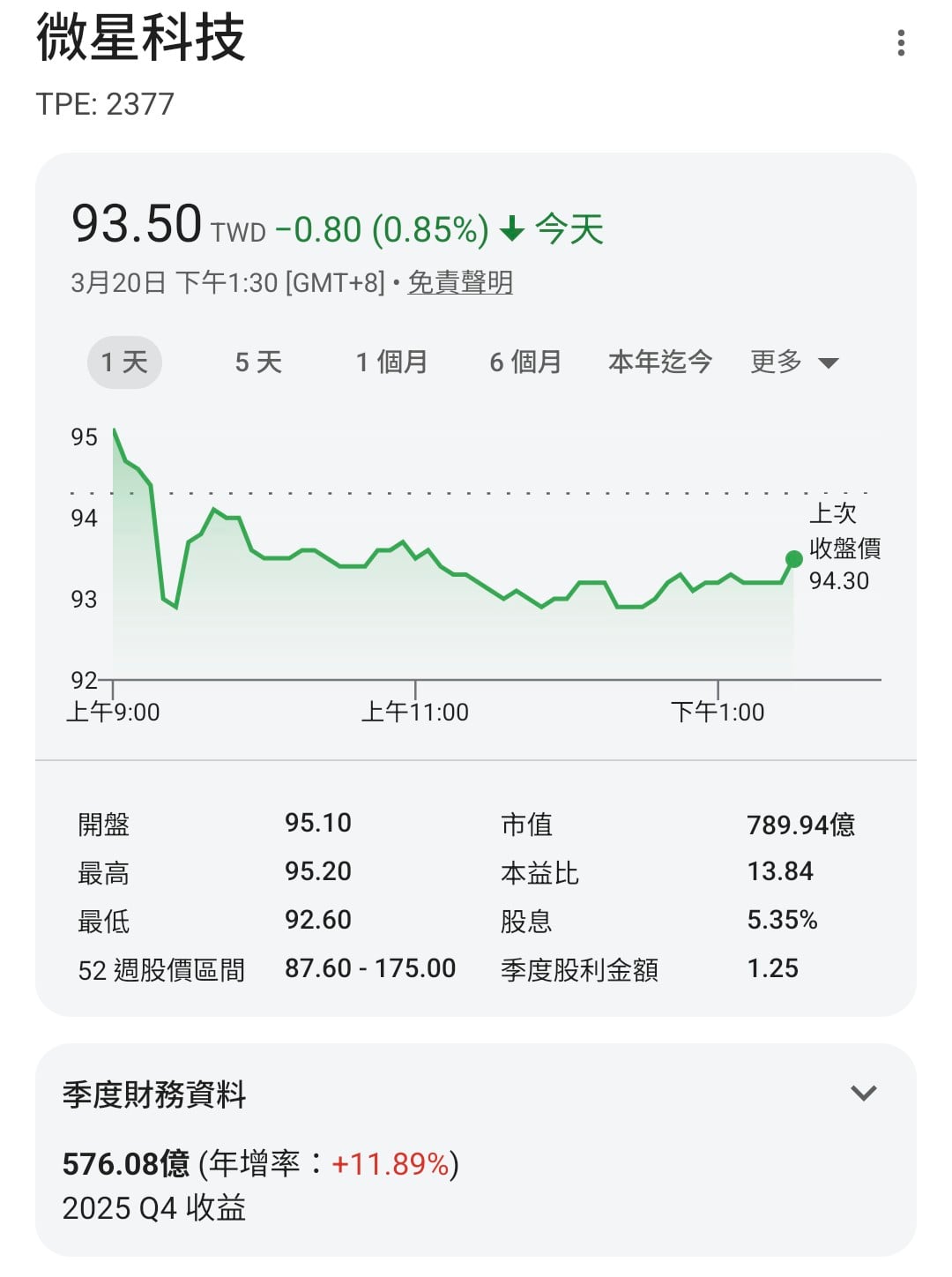This screenshot has height=1277, width=952.
Task: Select the 1 天 chart range
Action: click(x=124, y=362)
